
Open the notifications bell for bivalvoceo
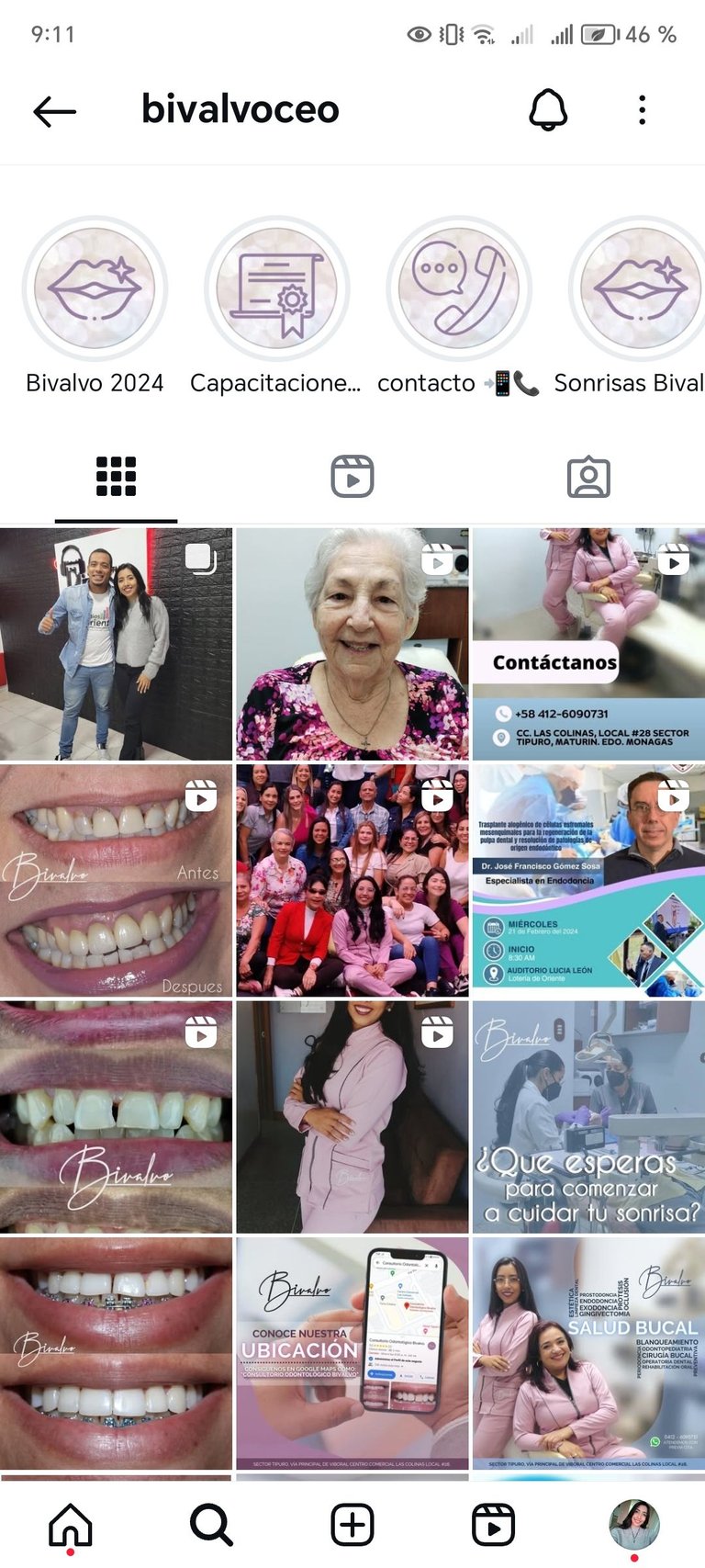tap(548, 110)
